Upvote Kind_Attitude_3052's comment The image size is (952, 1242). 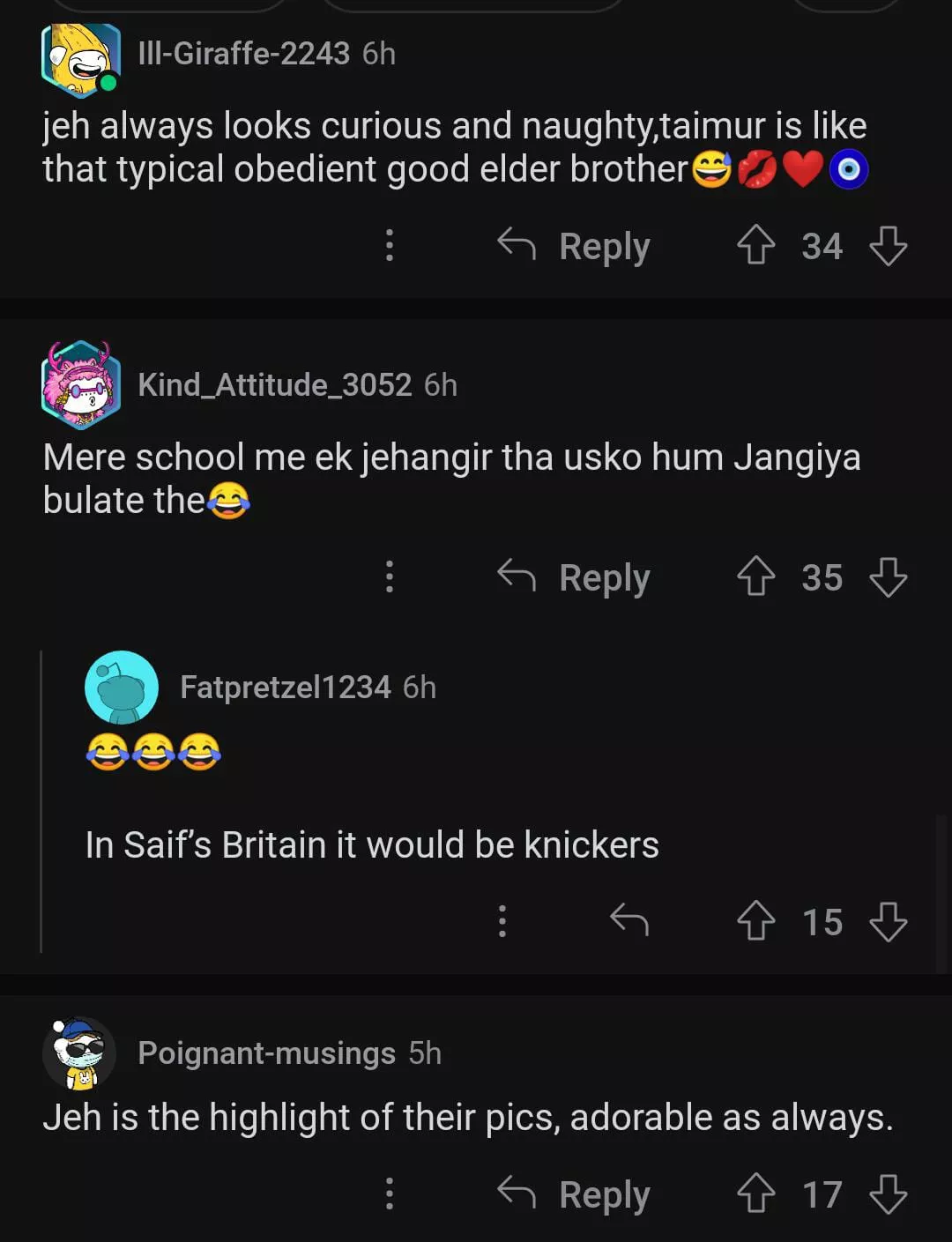click(755, 577)
